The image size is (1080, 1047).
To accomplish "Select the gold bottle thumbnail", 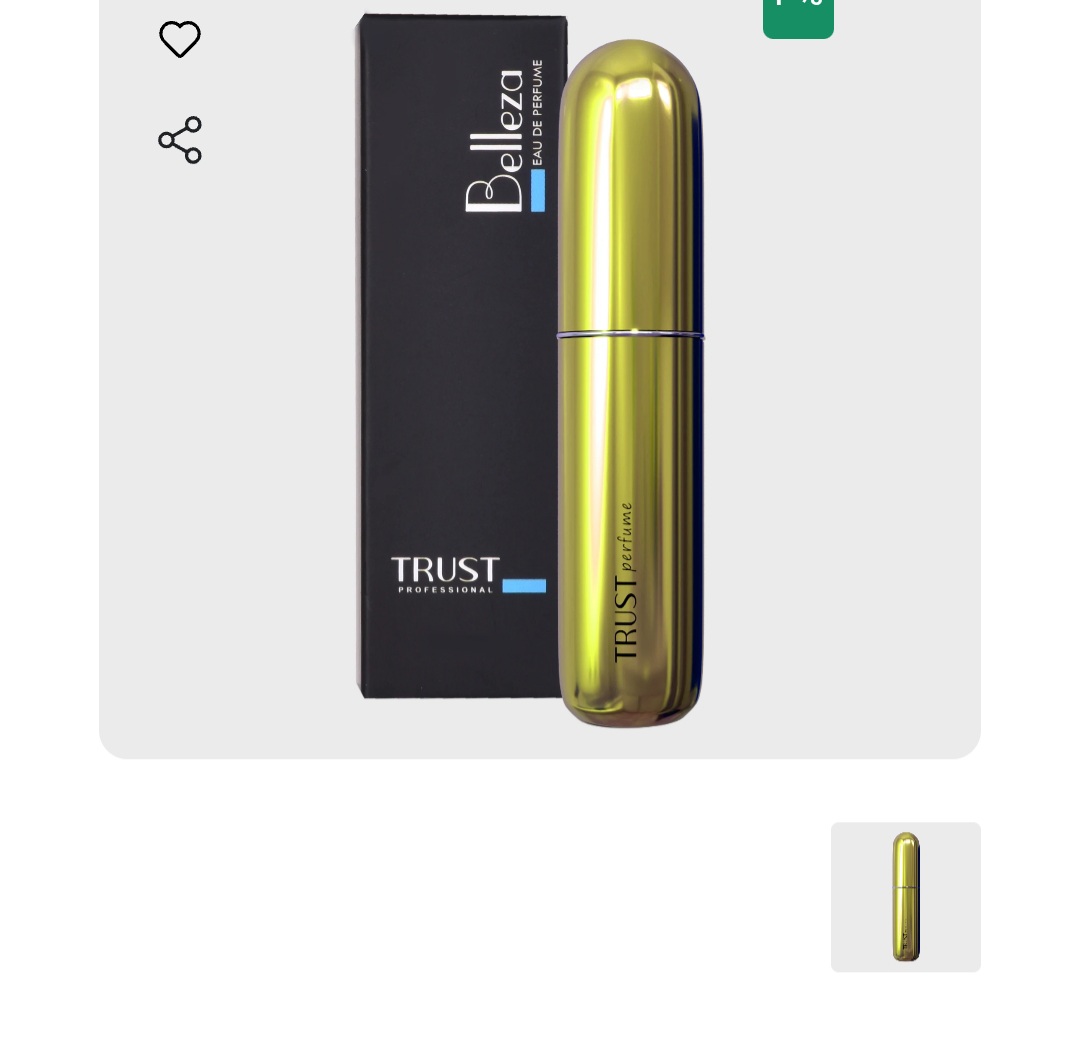I will 905,897.
